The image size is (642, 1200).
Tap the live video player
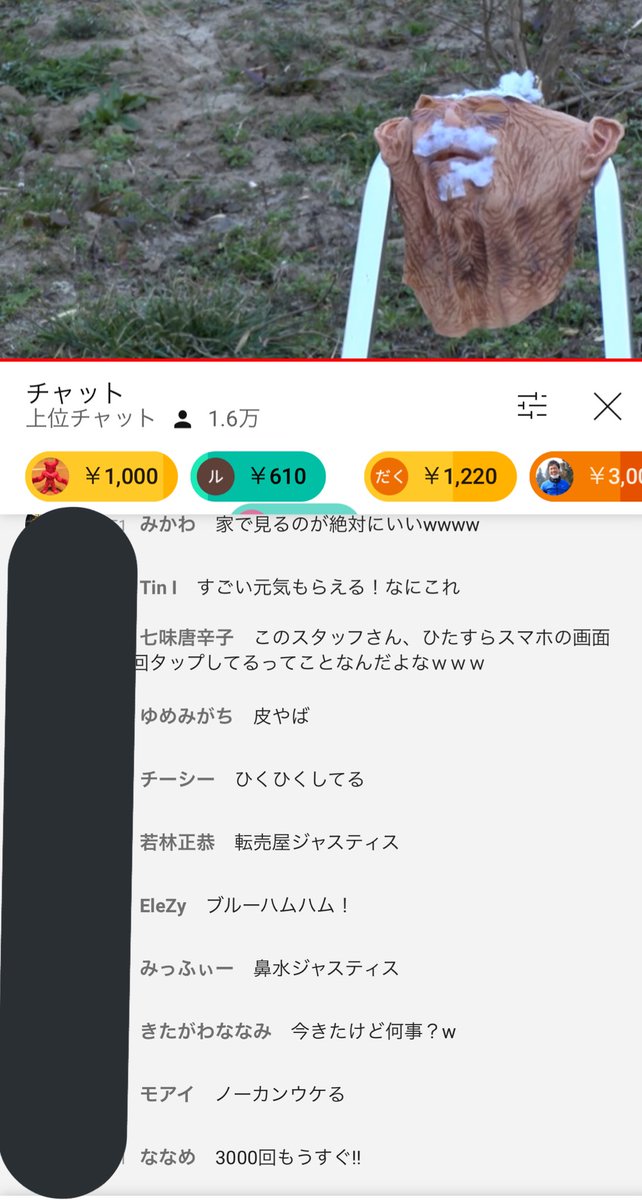320,180
